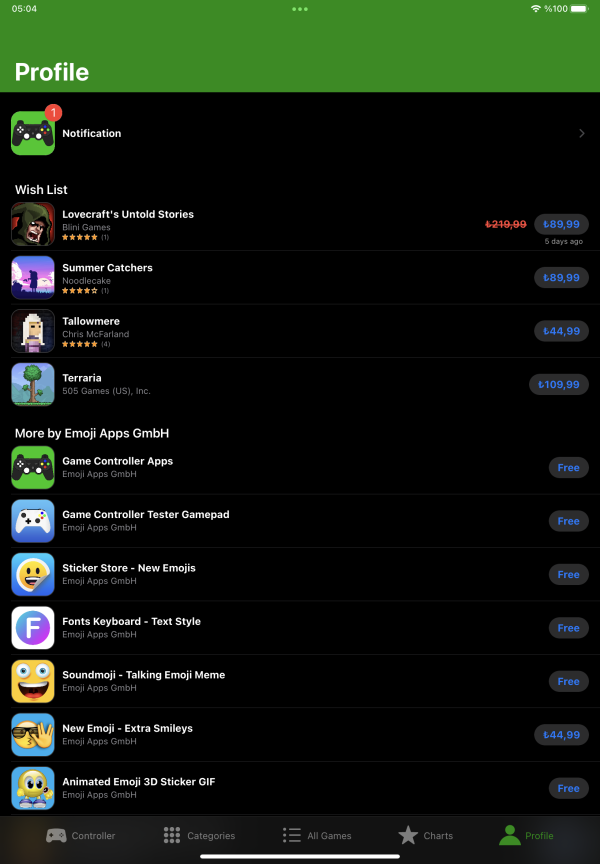Buy New Emoji - Extra Smileys for ₺44,99

(x=561, y=735)
